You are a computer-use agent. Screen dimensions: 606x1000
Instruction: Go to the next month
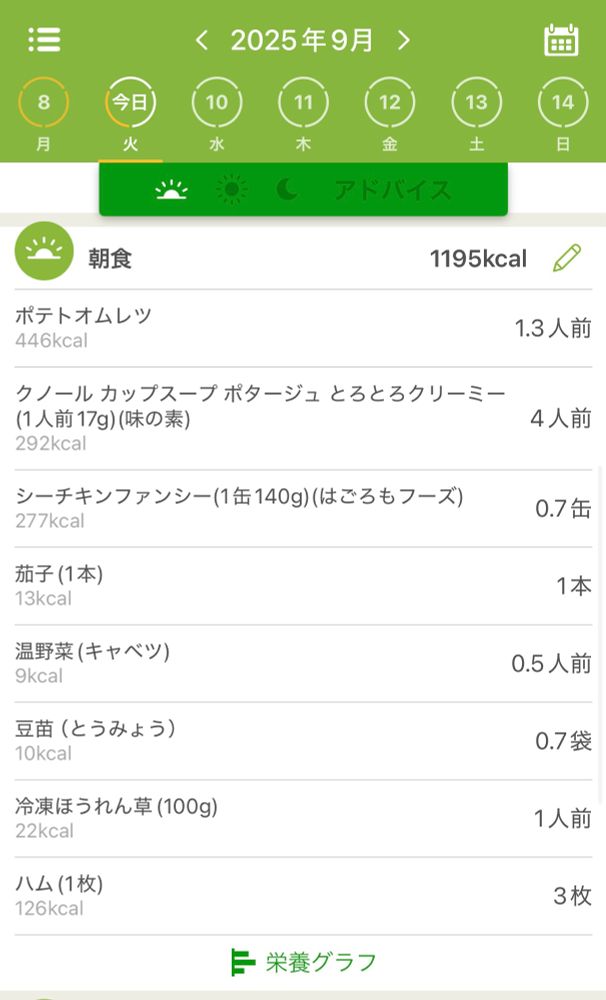tap(404, 40)
